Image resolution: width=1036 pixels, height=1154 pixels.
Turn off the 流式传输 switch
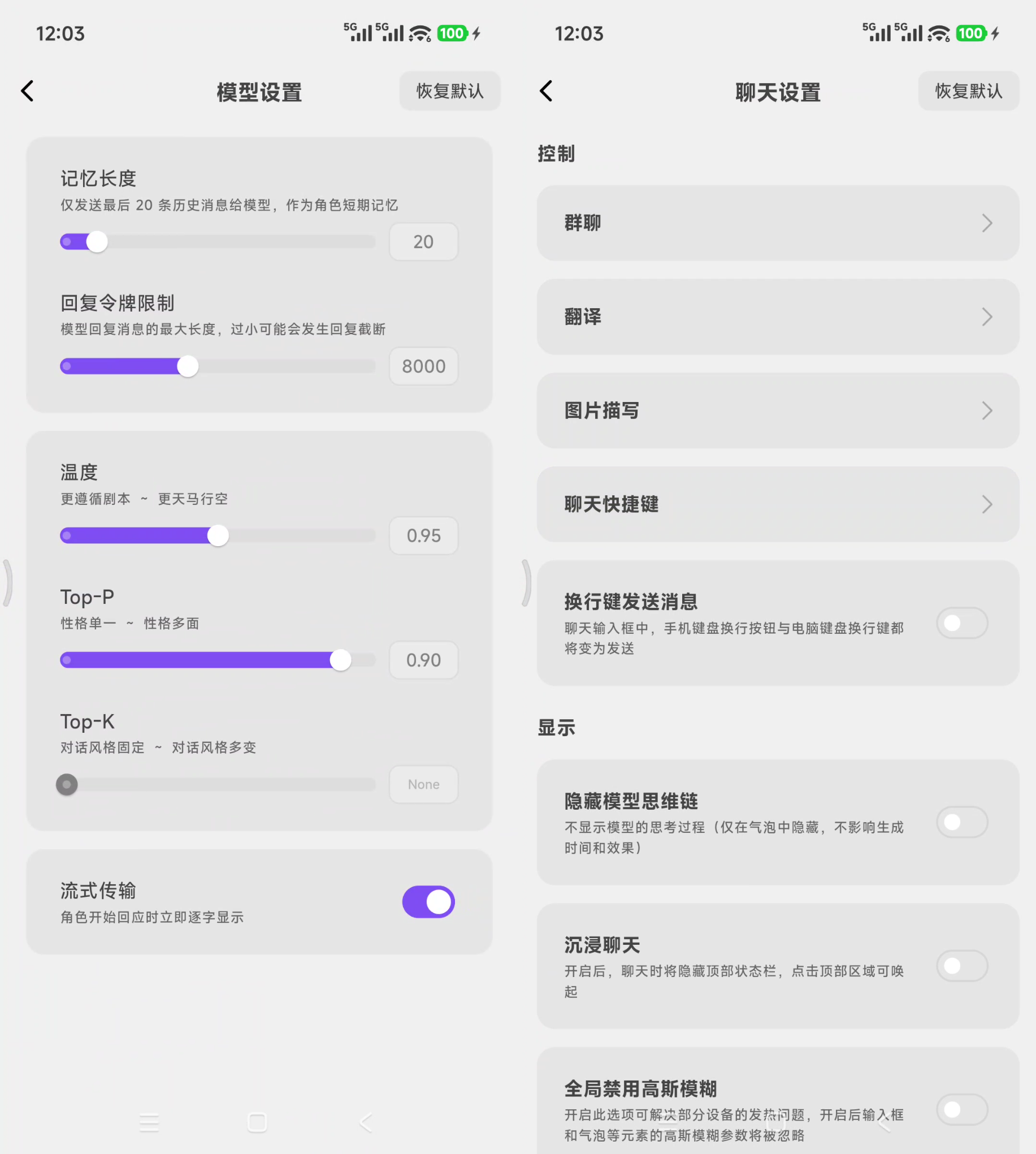[x=428, y=902]
